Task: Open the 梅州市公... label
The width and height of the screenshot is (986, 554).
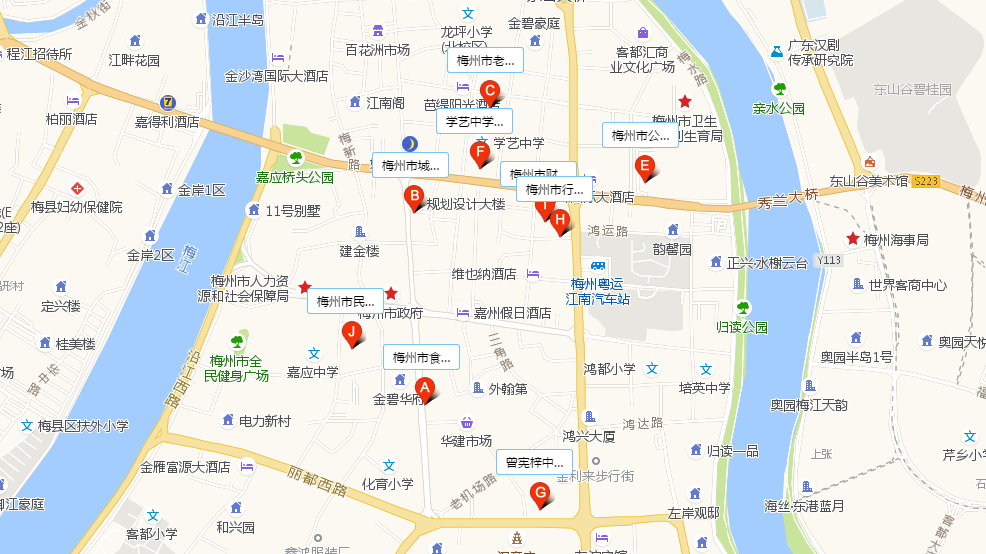Action: coord(640,135)
